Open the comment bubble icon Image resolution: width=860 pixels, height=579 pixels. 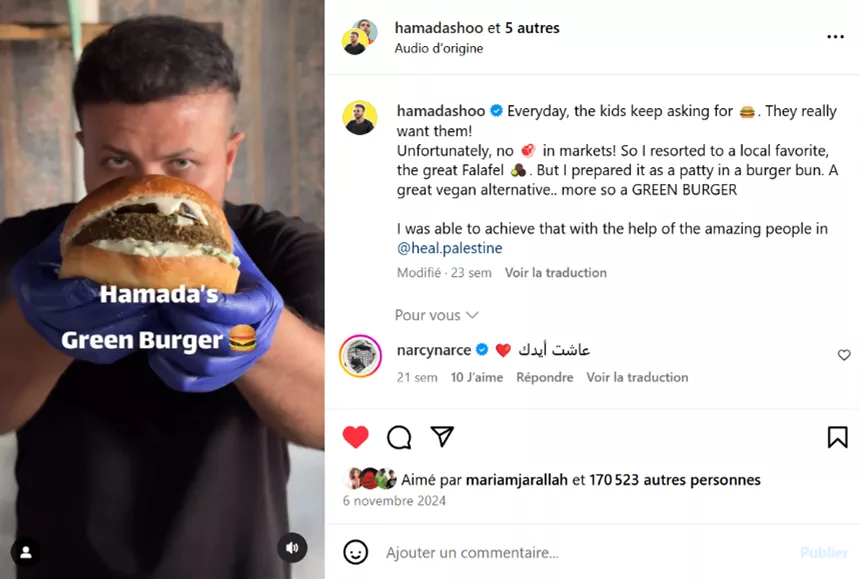click(x=399, y=437)
